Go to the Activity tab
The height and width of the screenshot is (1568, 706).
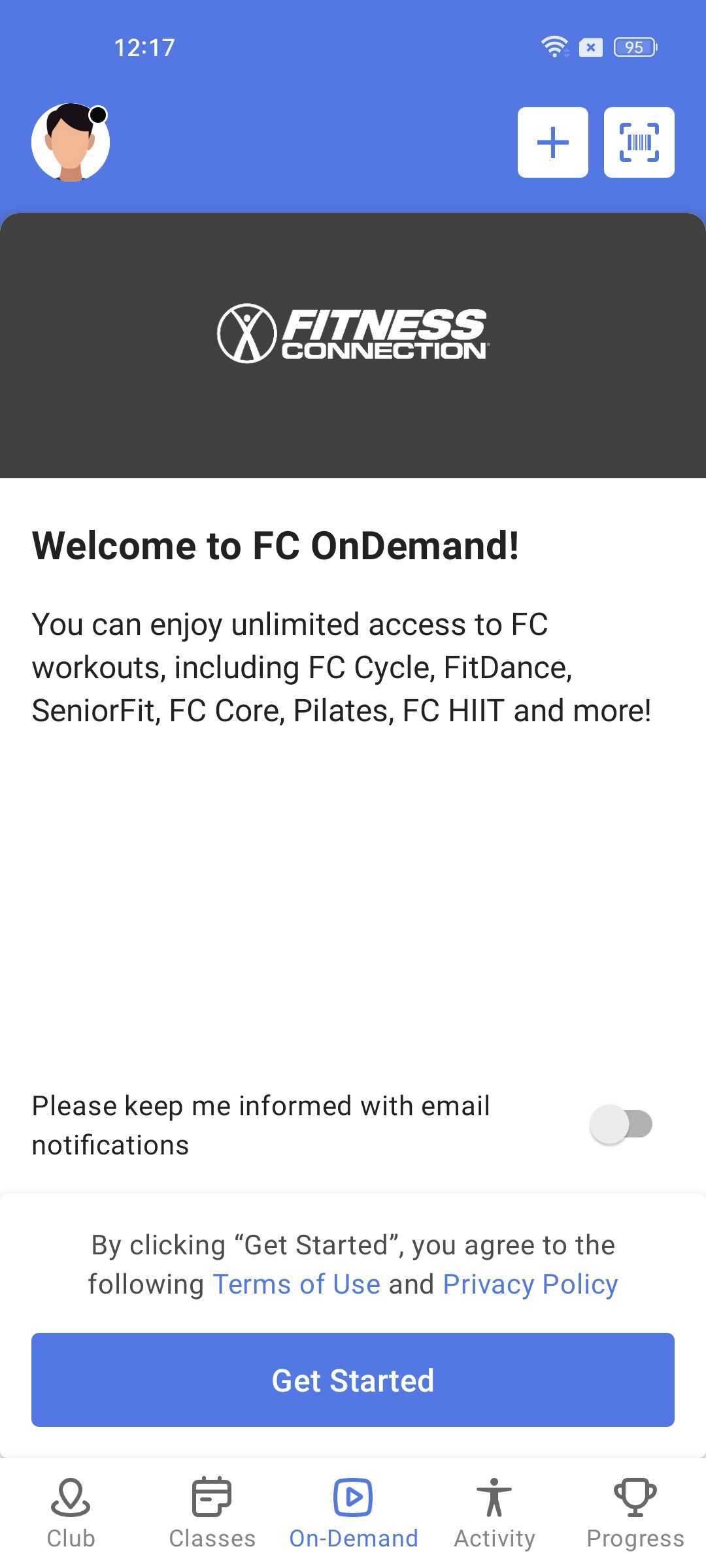pyautogui.click(x=494, y=1513)
